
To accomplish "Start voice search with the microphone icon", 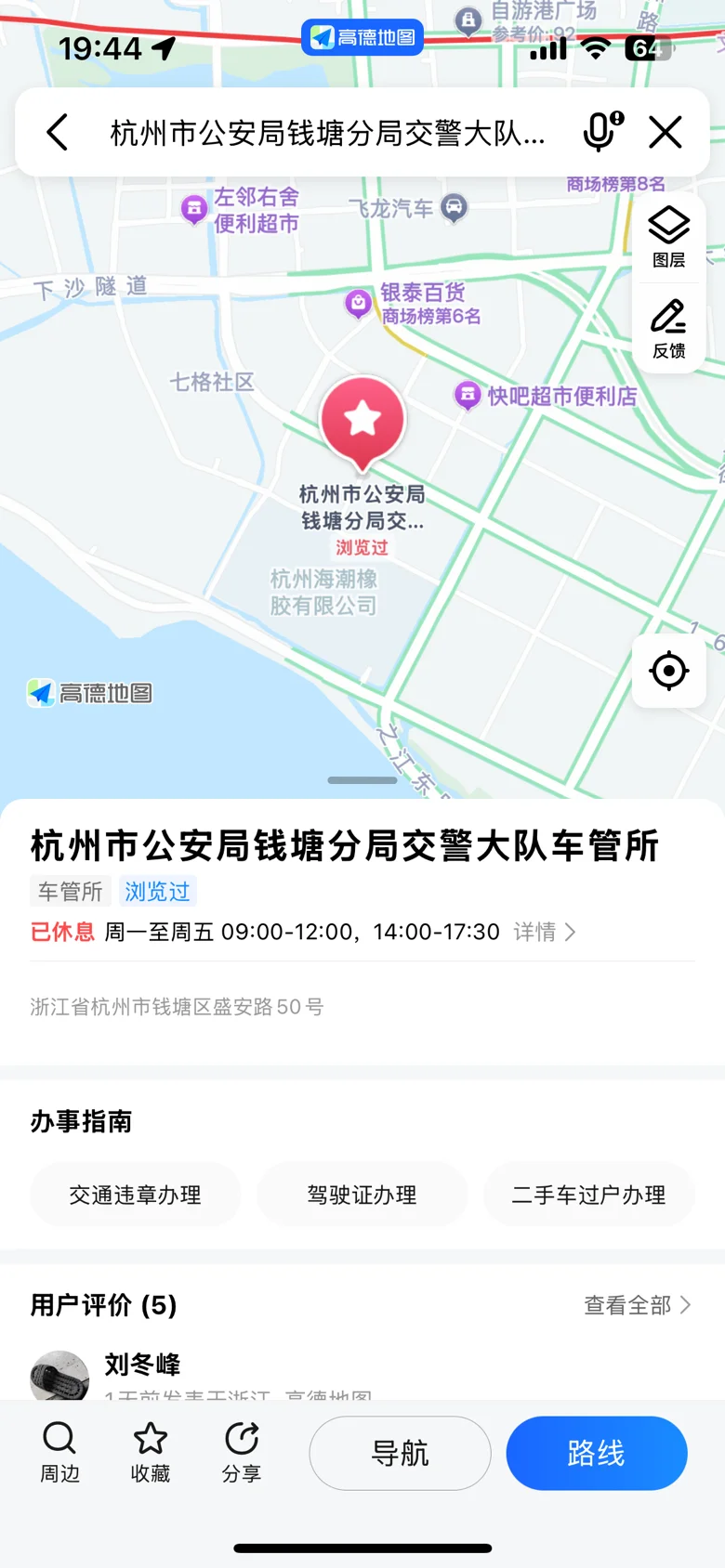I will click(x=601, y=132).
